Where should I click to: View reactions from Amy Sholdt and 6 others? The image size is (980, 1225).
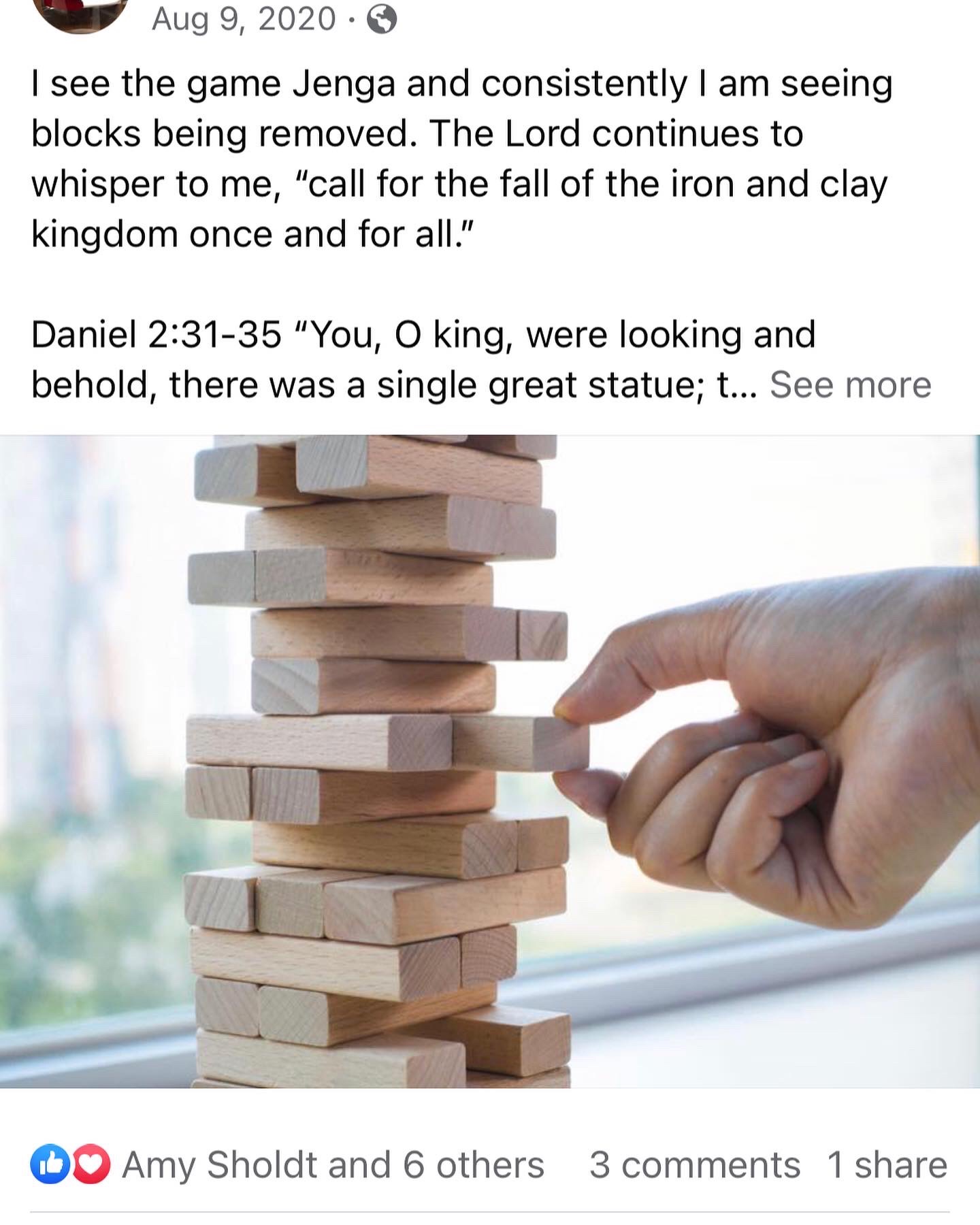pos(332,1165)
